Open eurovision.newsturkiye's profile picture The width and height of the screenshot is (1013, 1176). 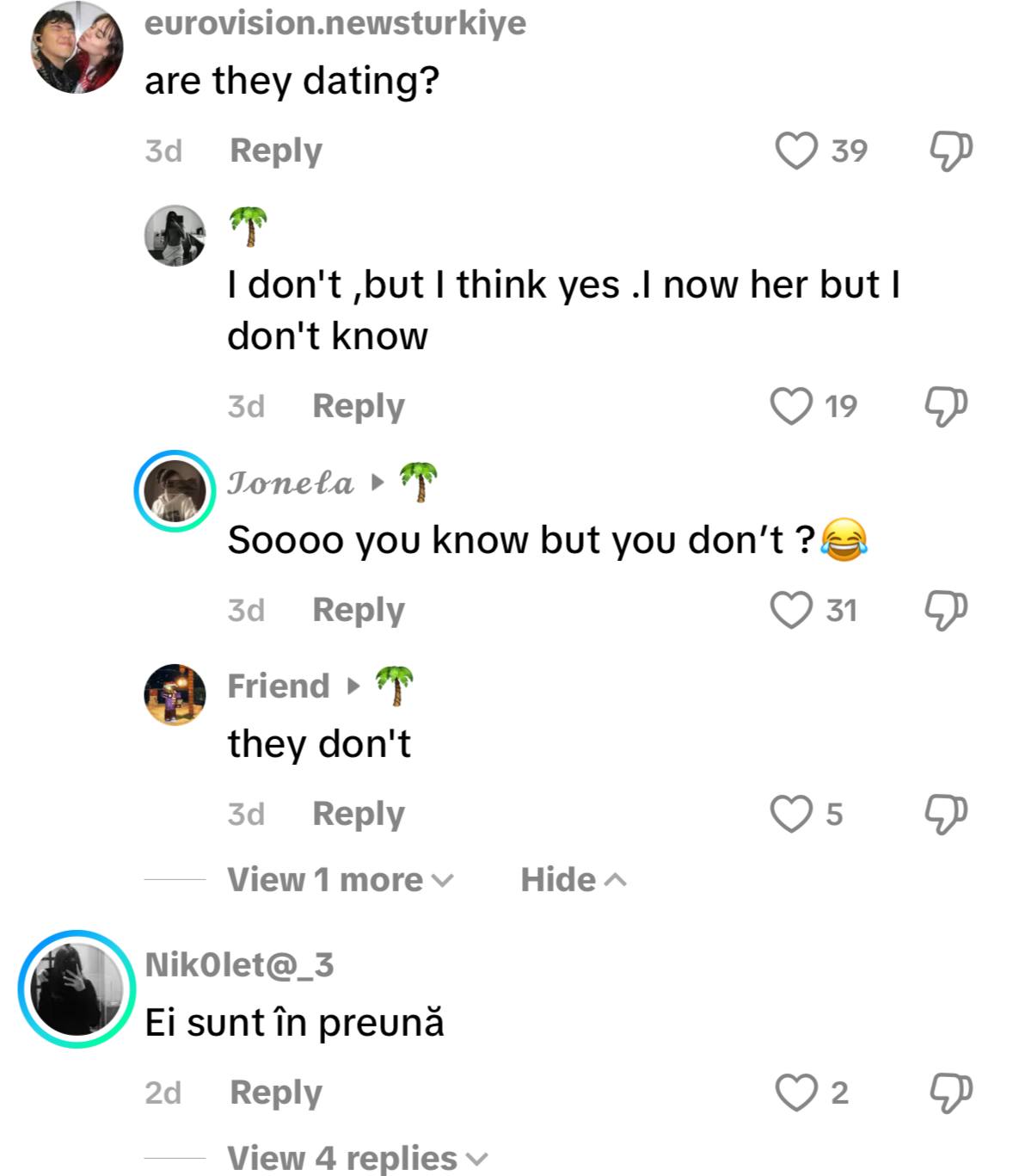(x=77, y=49)
